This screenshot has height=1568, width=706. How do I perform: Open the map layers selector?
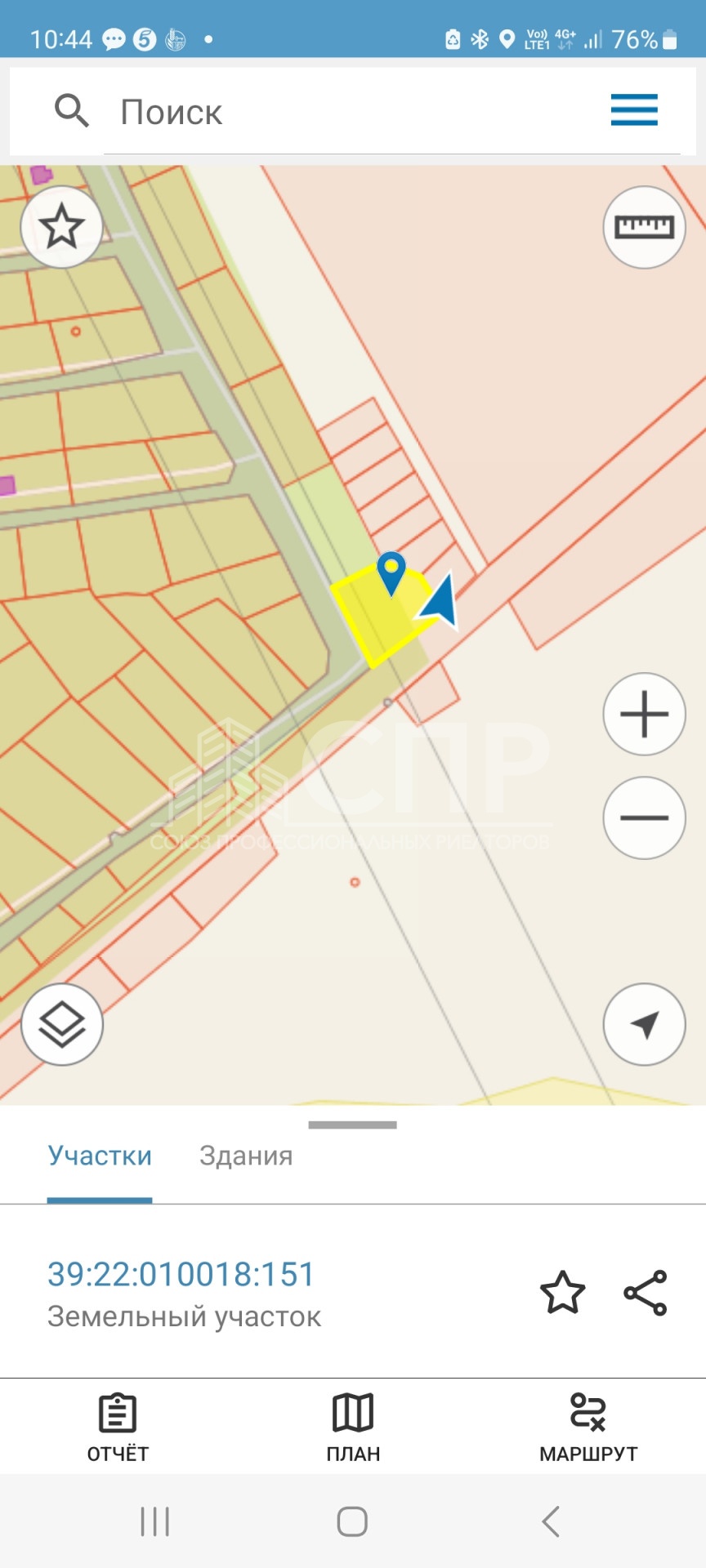coord(62,1024)
